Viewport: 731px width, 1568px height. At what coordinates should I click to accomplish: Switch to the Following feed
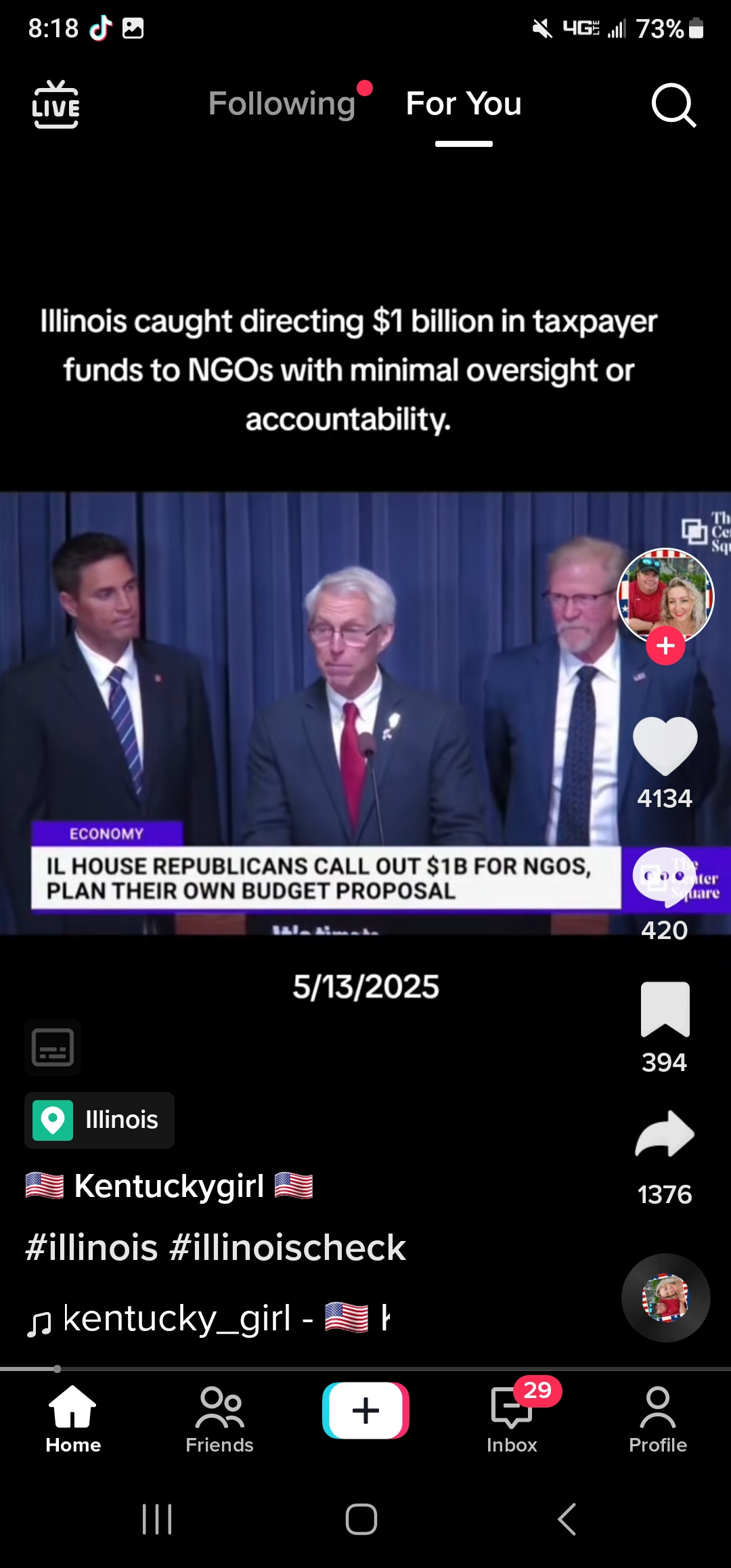point(282,104)
